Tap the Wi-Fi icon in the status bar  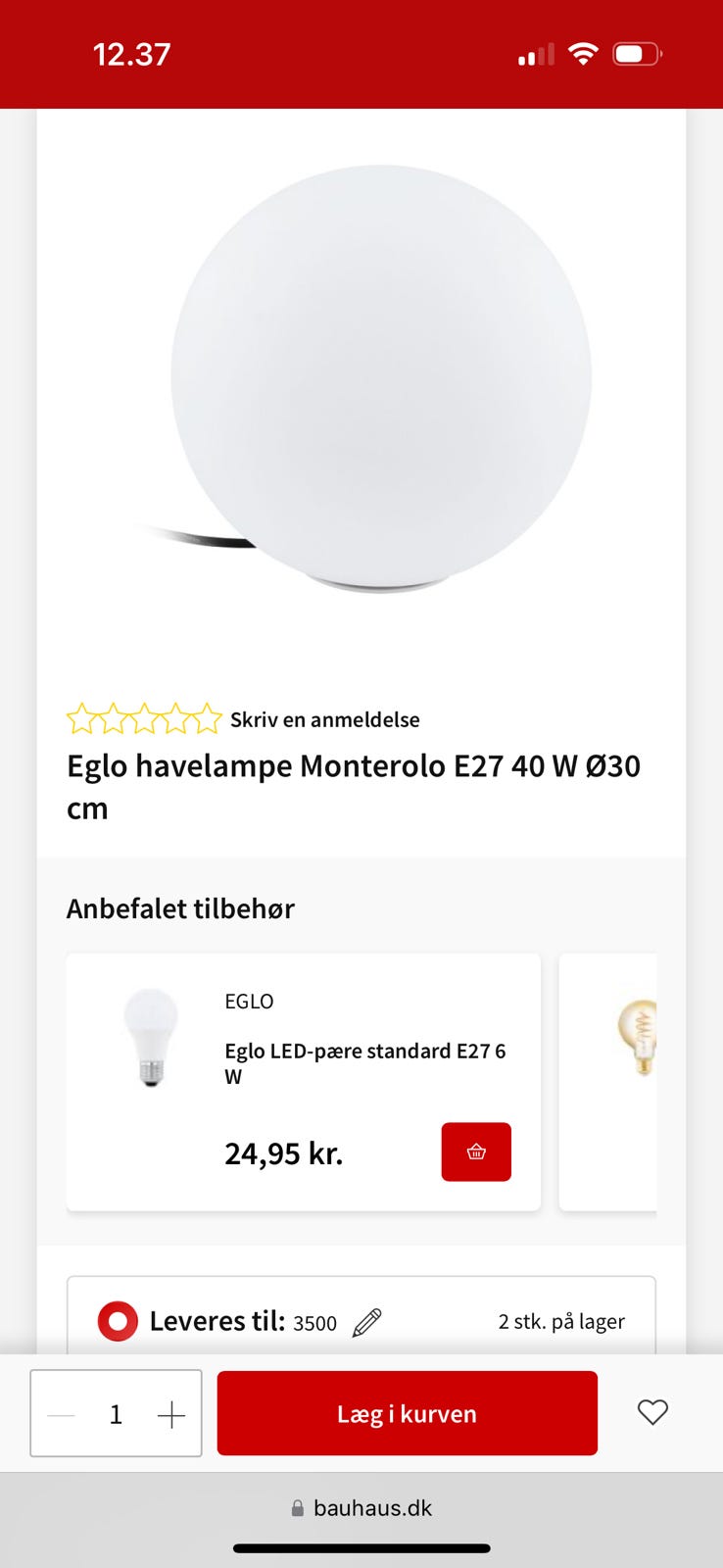point(583,54)
